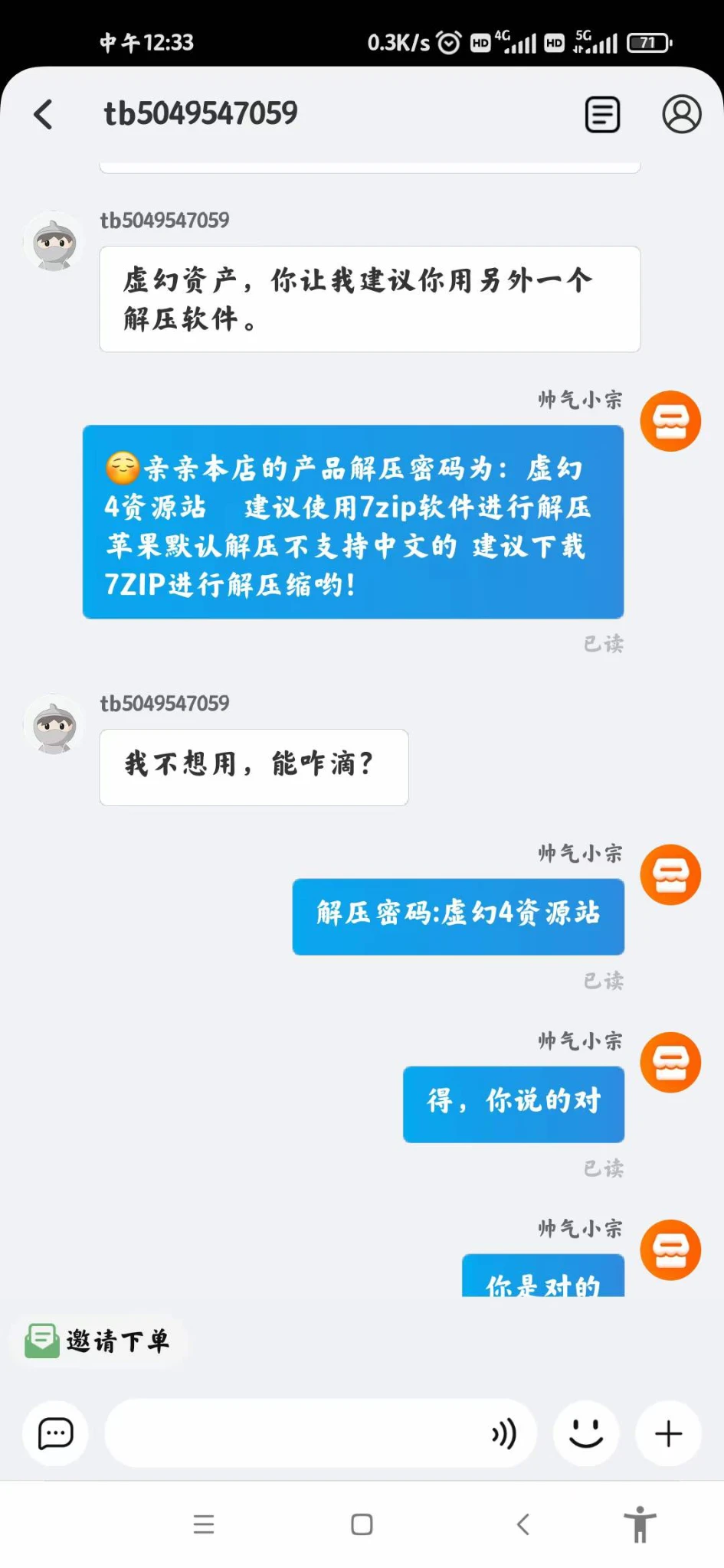Open the emoji picker

(x=586, y=1433)
